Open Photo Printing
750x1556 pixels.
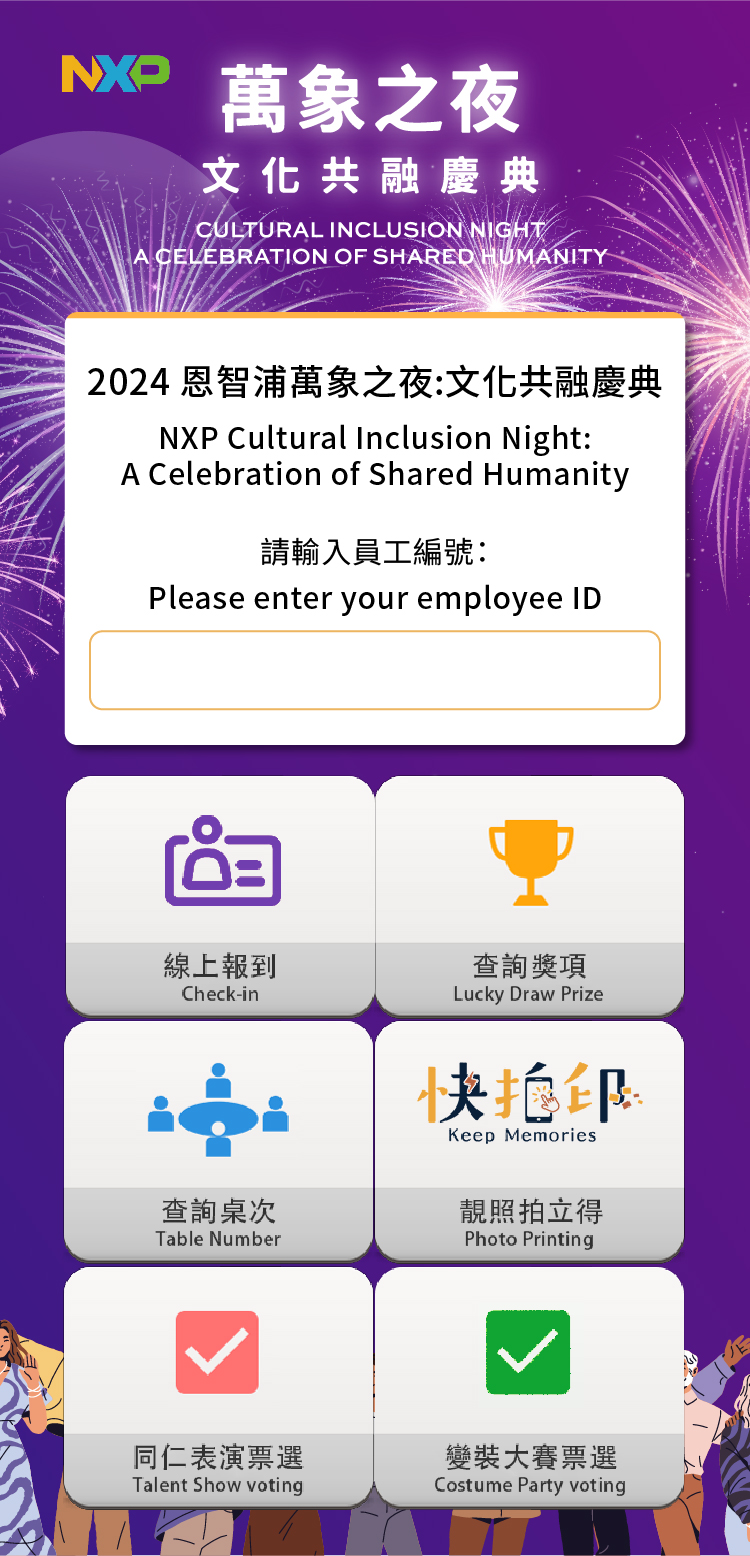pyautogui.click(x=529, y=1141)
